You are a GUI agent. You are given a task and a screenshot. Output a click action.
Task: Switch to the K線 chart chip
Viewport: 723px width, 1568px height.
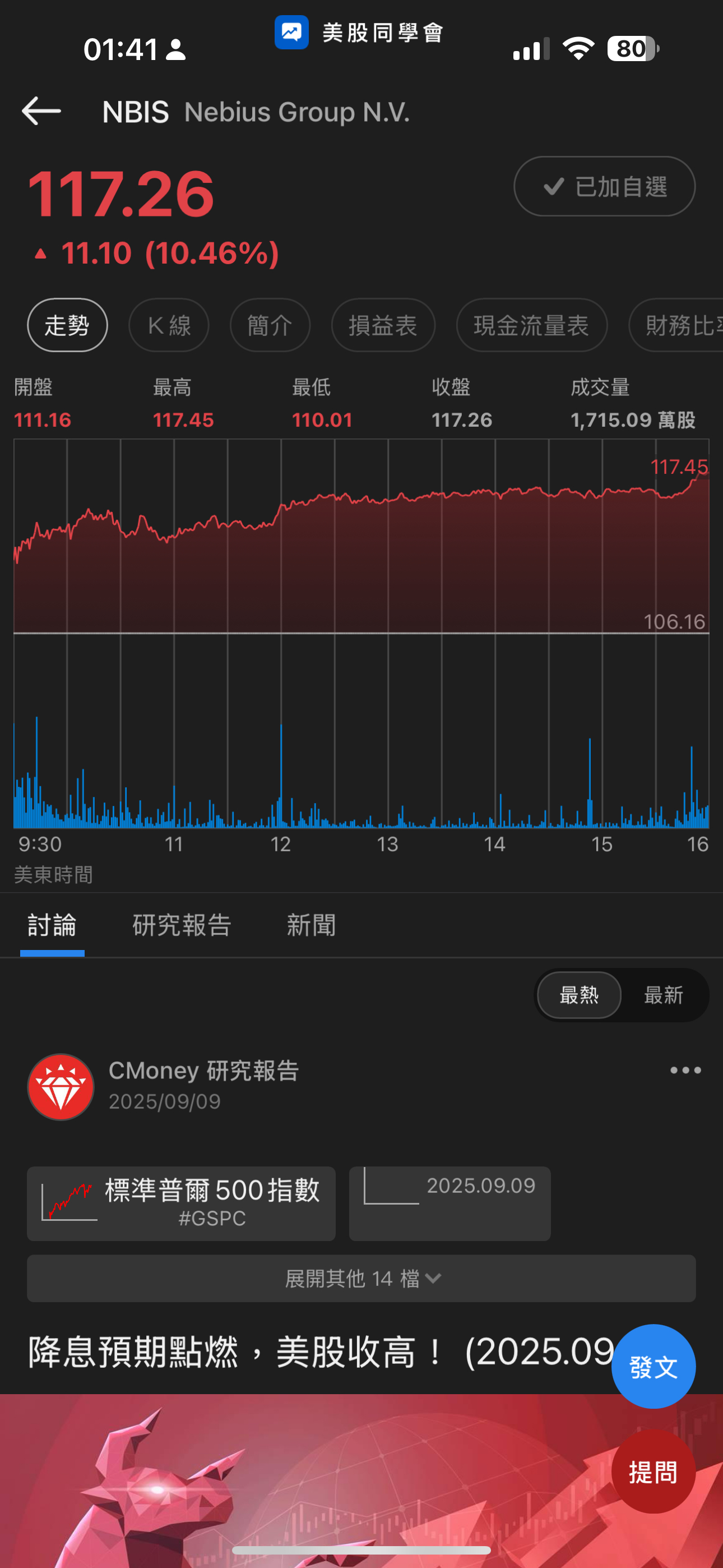(x=169, y=325)
